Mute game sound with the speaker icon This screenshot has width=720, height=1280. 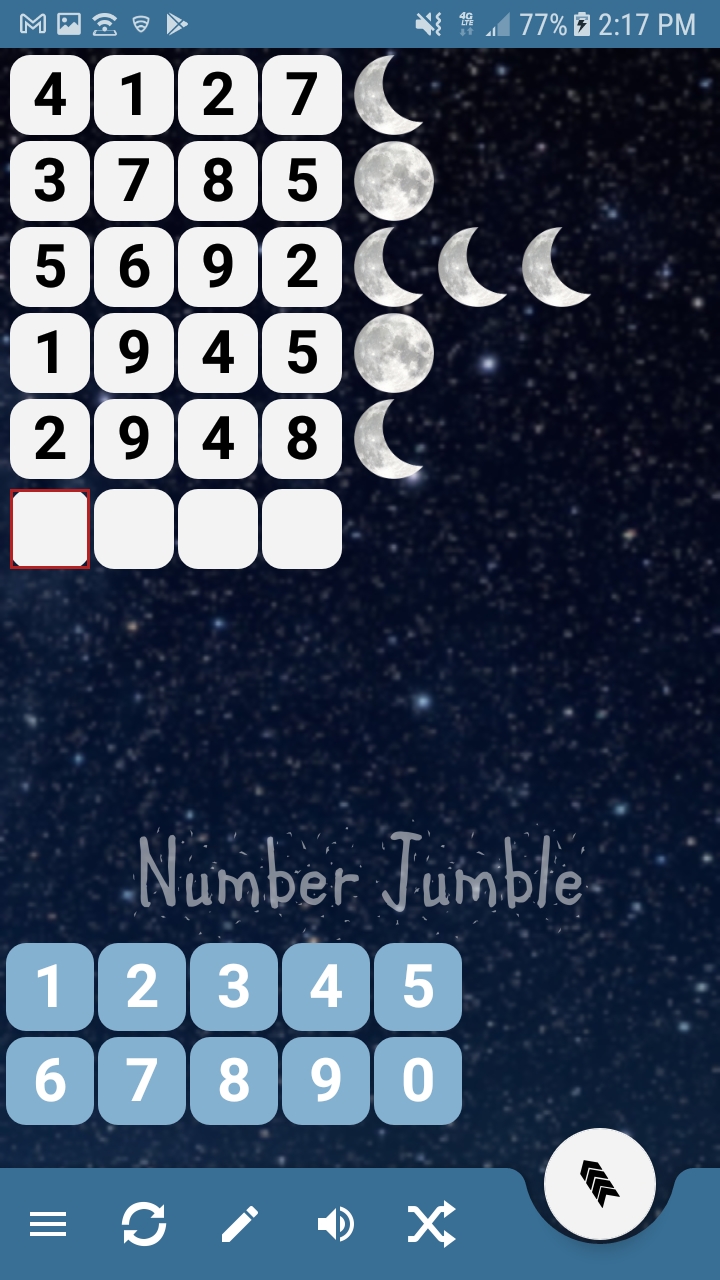pyautogui.click(x=336, y=1222)
